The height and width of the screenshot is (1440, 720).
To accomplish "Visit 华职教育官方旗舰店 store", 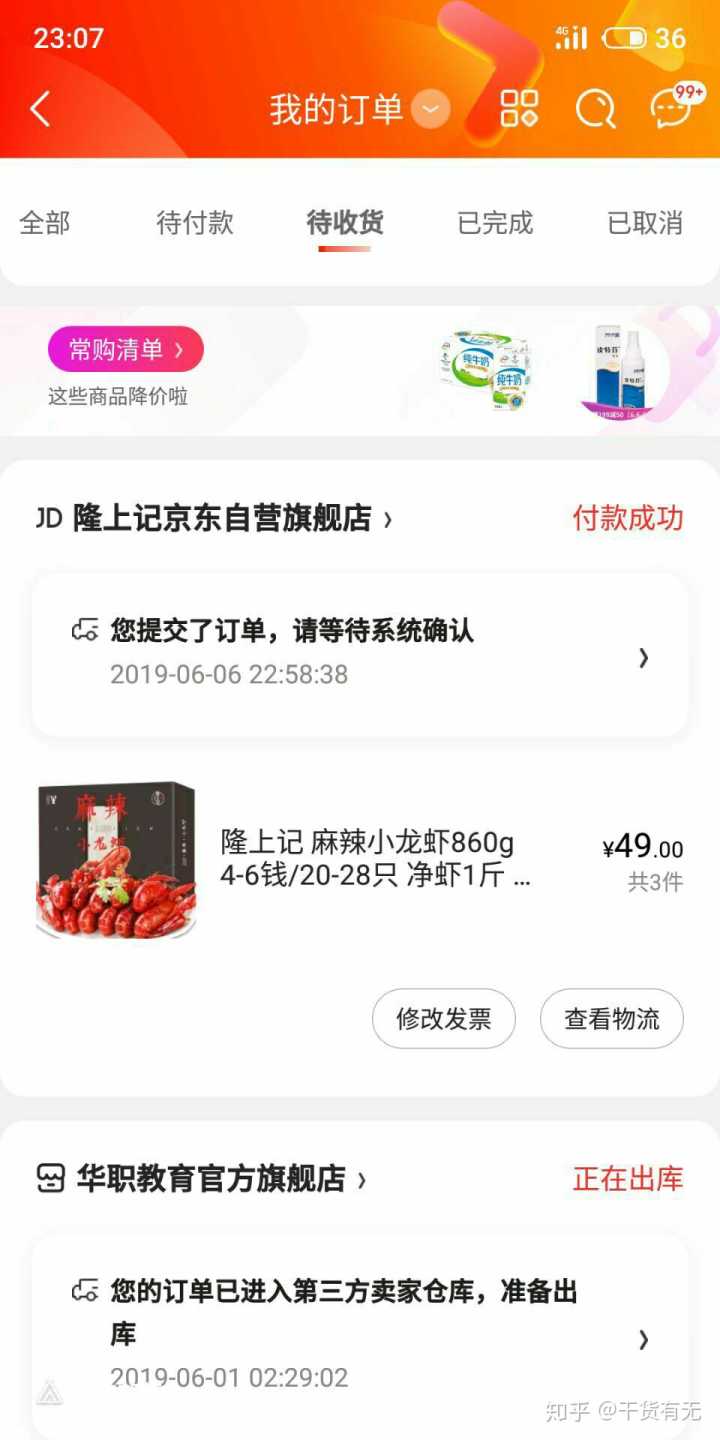I will point(212,1179).
